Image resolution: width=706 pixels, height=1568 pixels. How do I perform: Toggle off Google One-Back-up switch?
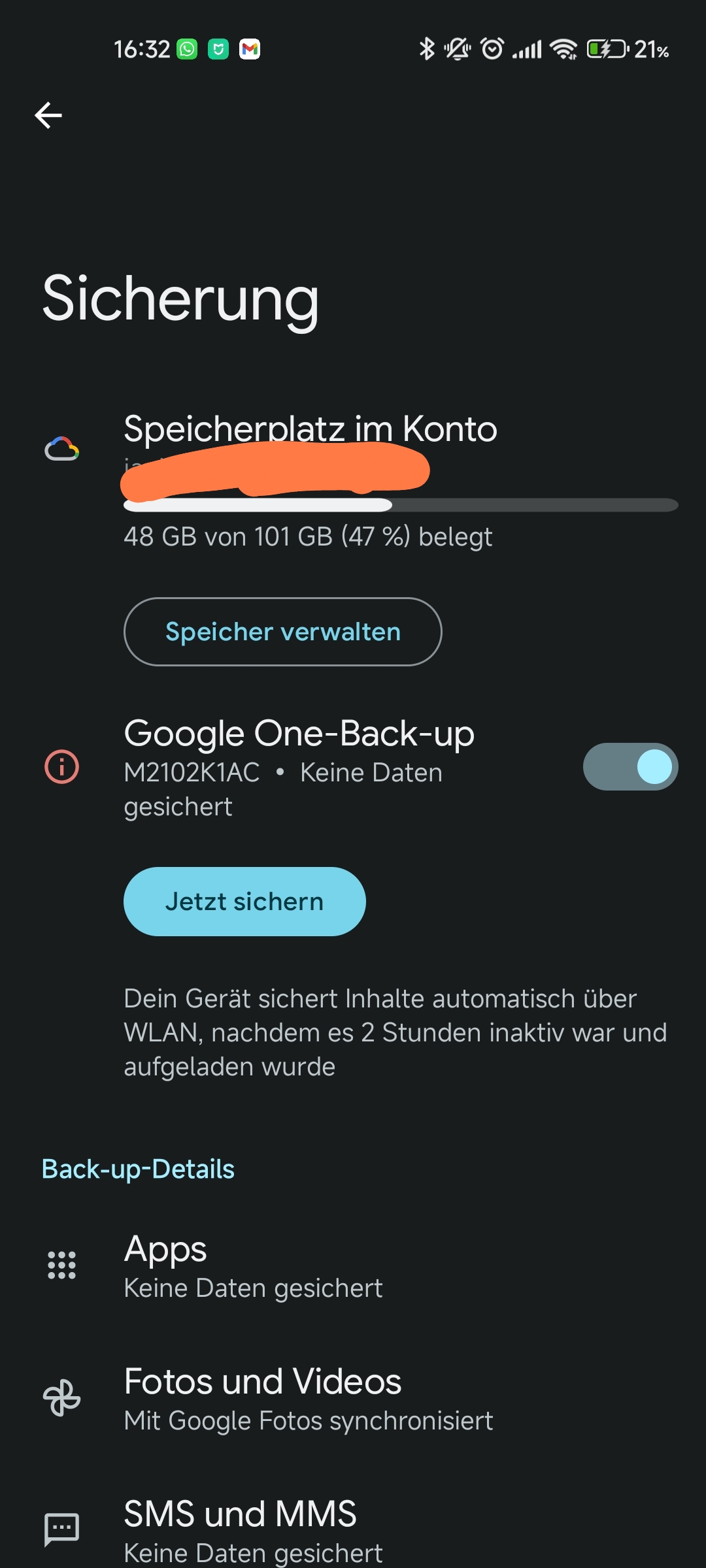point(630,766)
